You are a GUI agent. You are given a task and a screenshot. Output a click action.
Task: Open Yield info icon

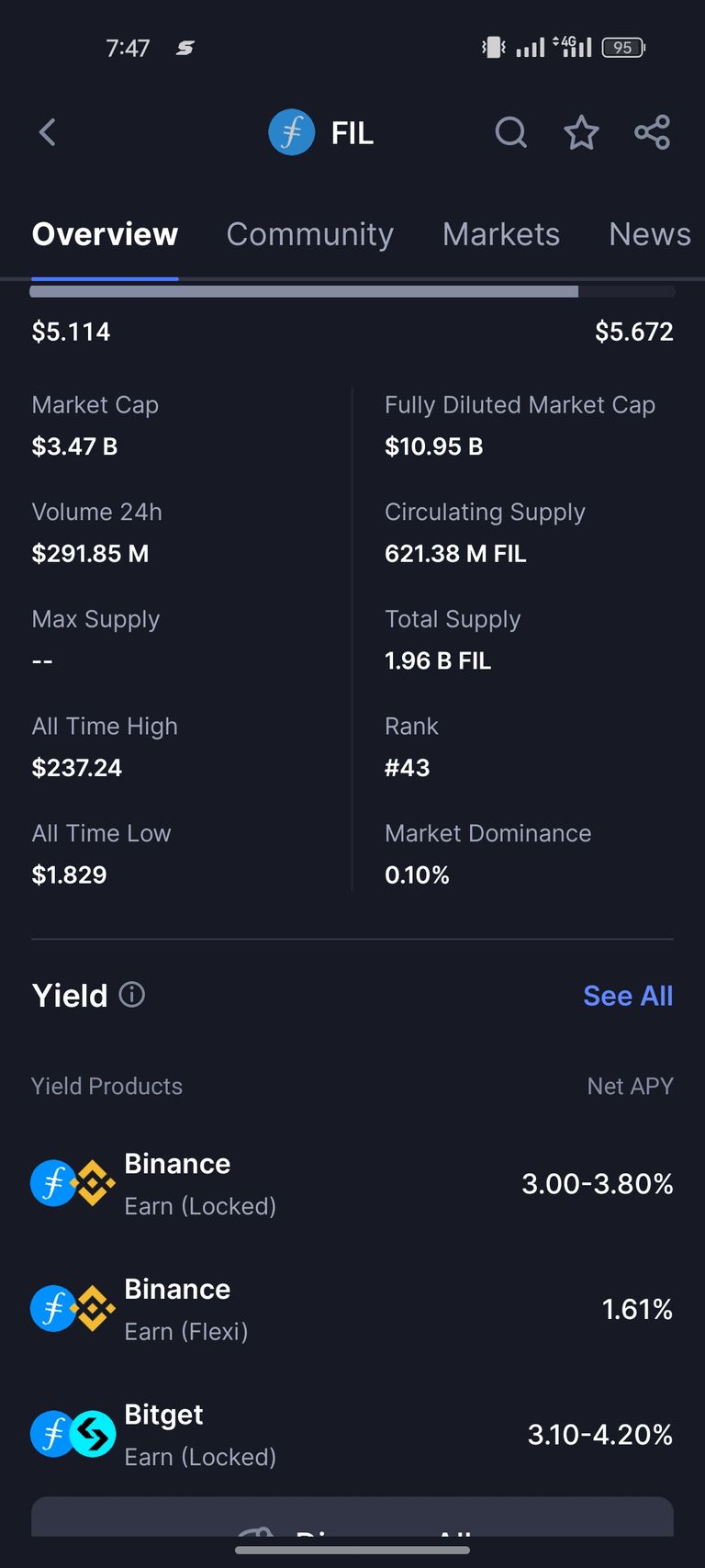tap(132, 995)
